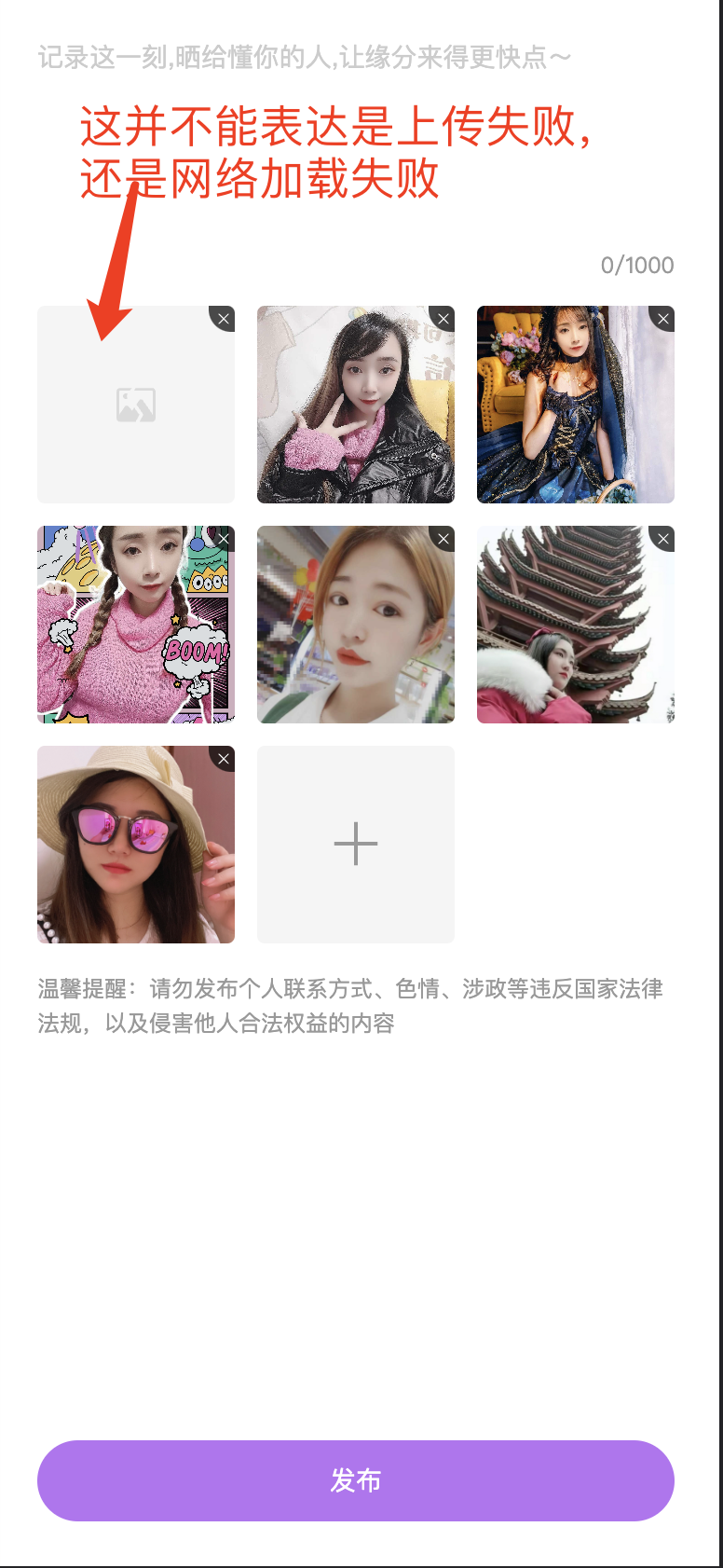This screenshot has height=1568, width=723.
Task: Remove the blank placeholder image
Action: (224, 319)
